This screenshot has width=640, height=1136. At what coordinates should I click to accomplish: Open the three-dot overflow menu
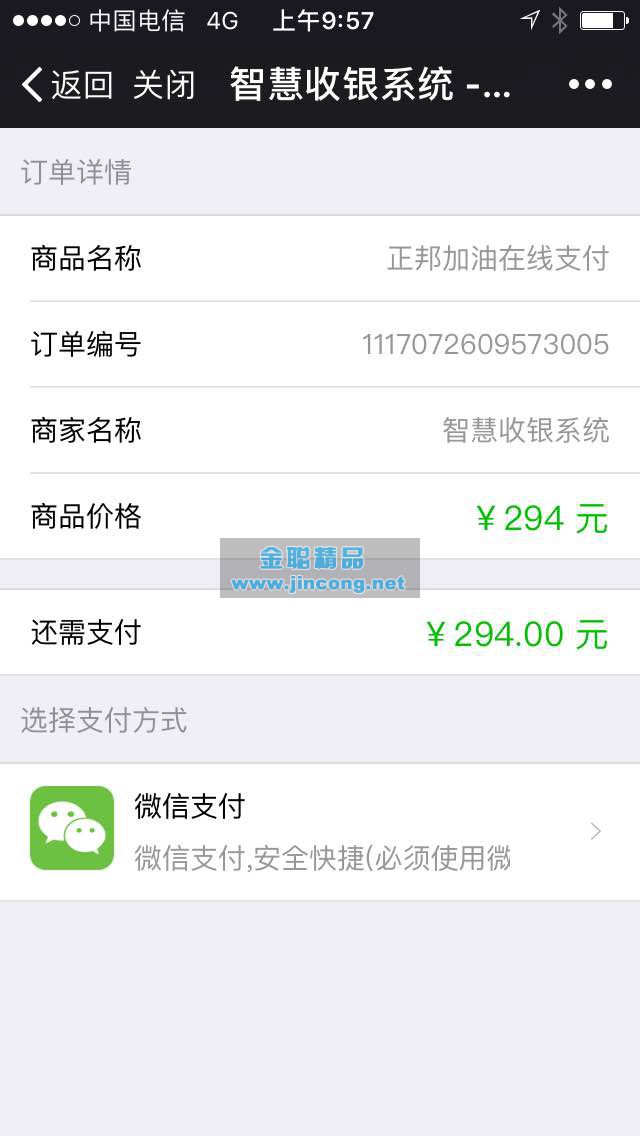(590, 85)
